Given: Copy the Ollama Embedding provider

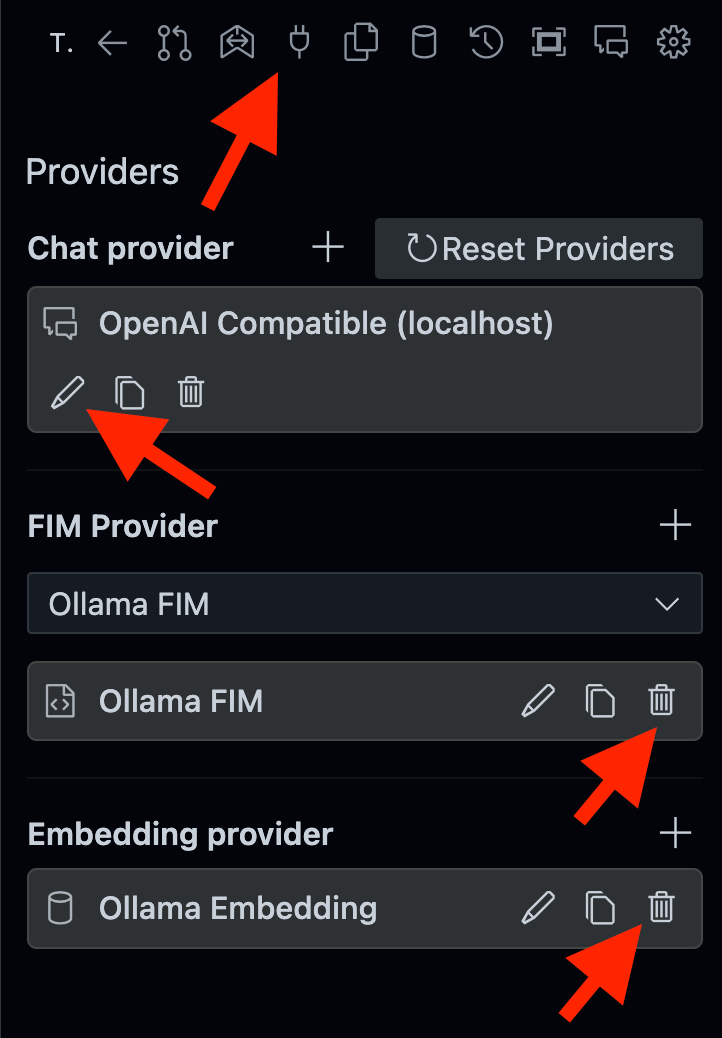Looking at the screenshot, I should 600,908.
